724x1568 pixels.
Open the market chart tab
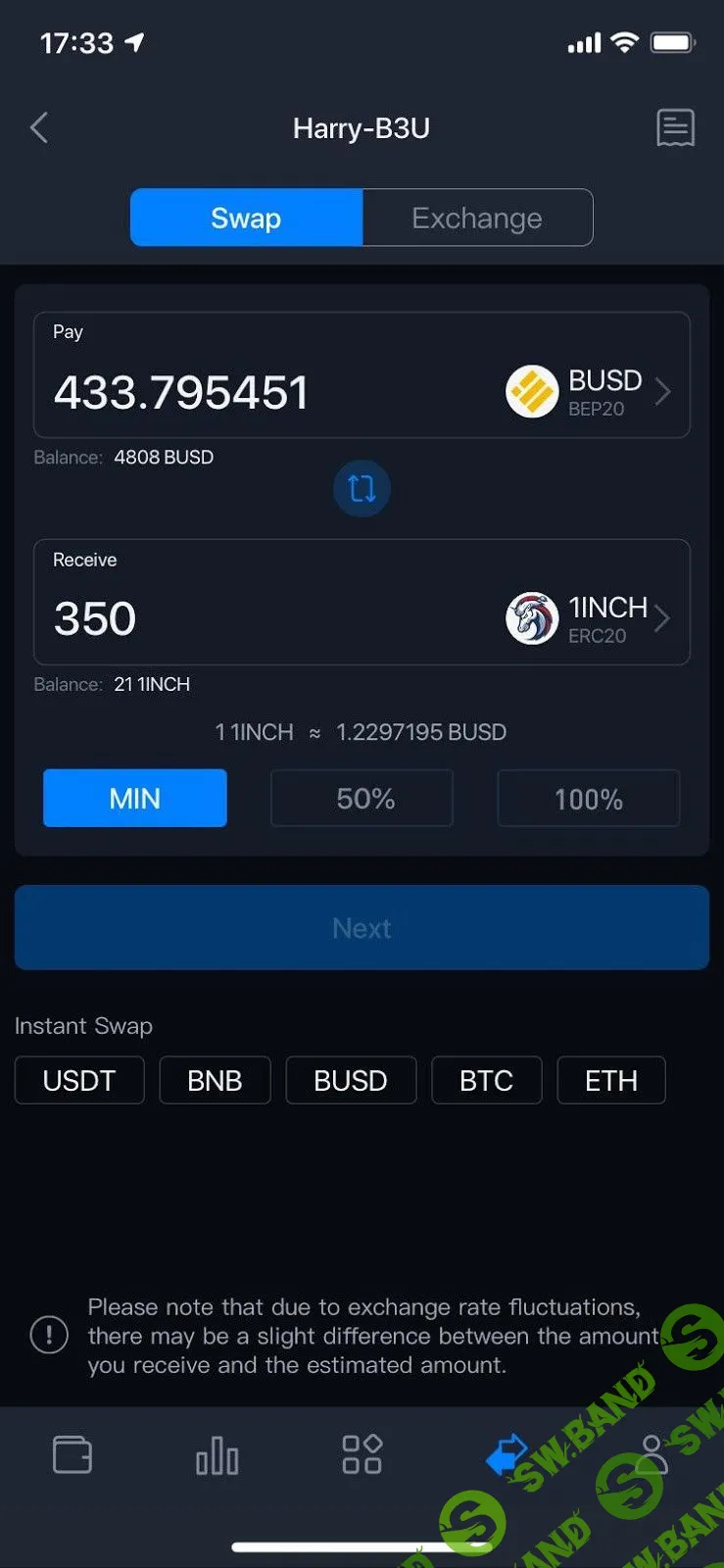[217, 1454]
